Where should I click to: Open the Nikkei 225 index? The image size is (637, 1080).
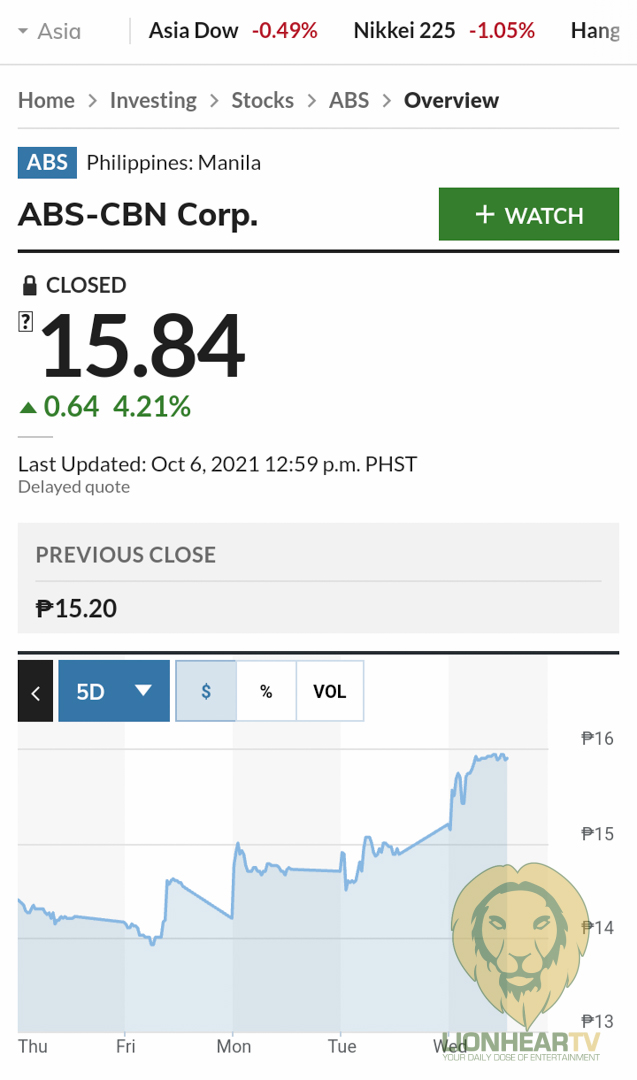click(x=444, y=30)
